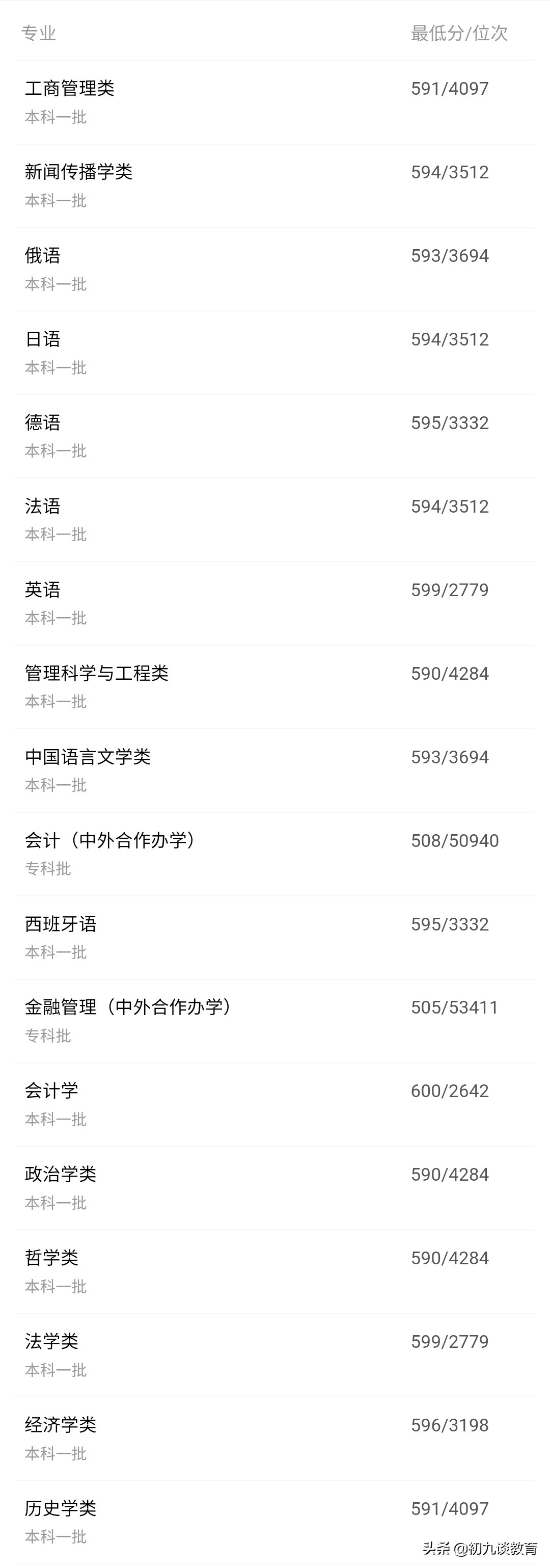Open the 经济学类 major details
The image size is (550, 1568).
61,1424
